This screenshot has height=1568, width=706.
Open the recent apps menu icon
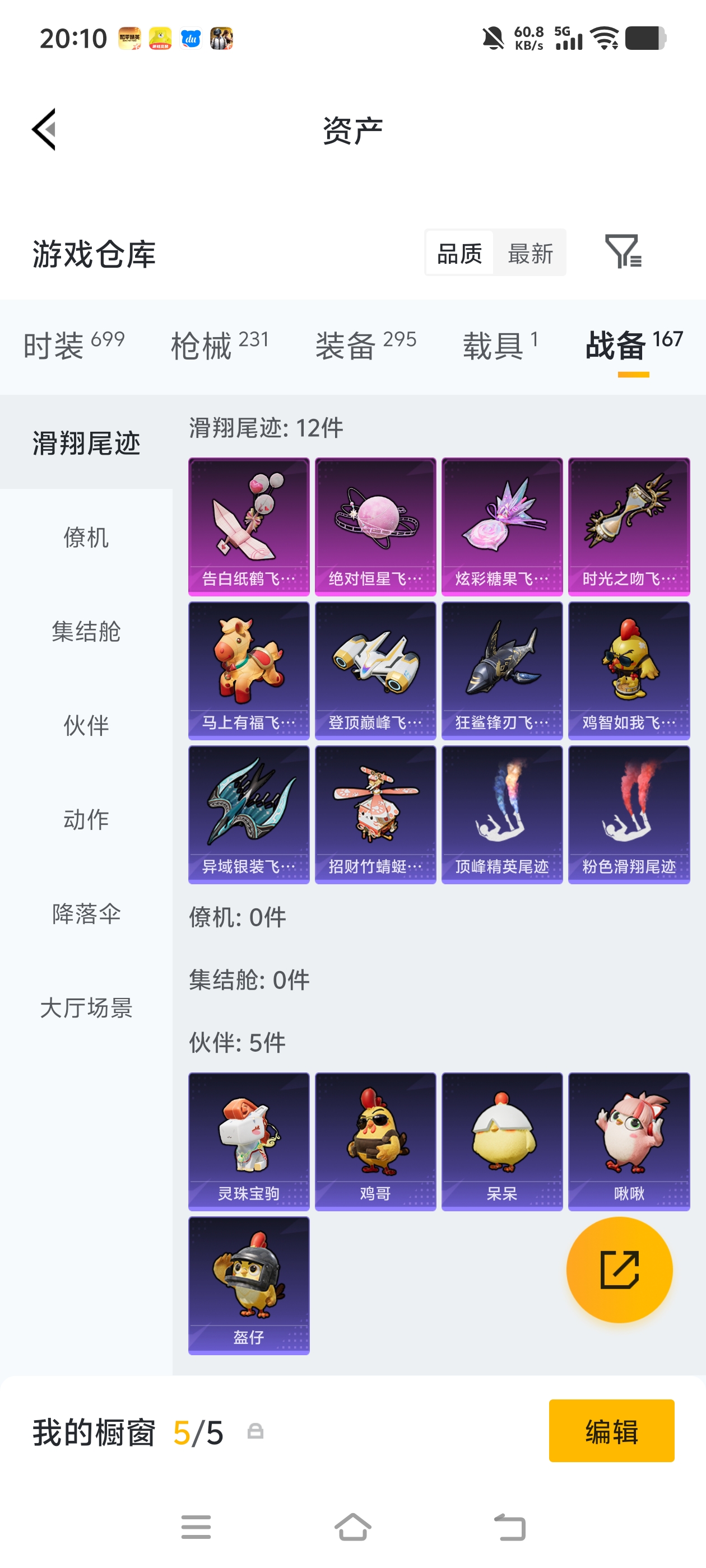pyautogui.click(x=196, y=1527)
